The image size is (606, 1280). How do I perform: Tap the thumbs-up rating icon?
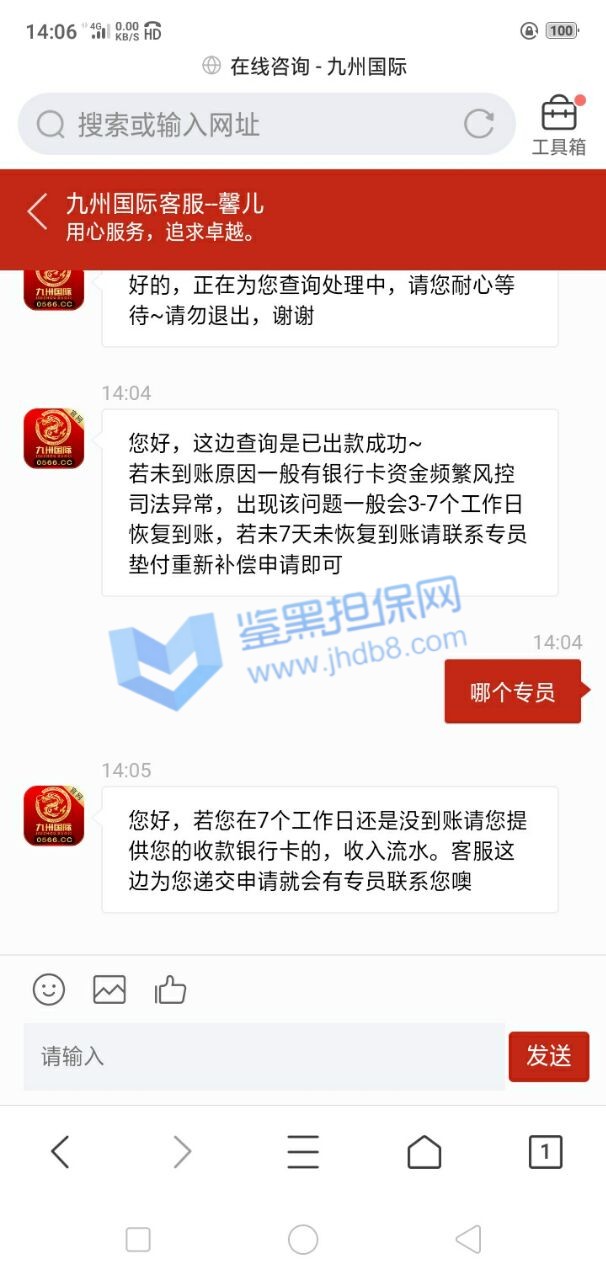tap(170, 989)
